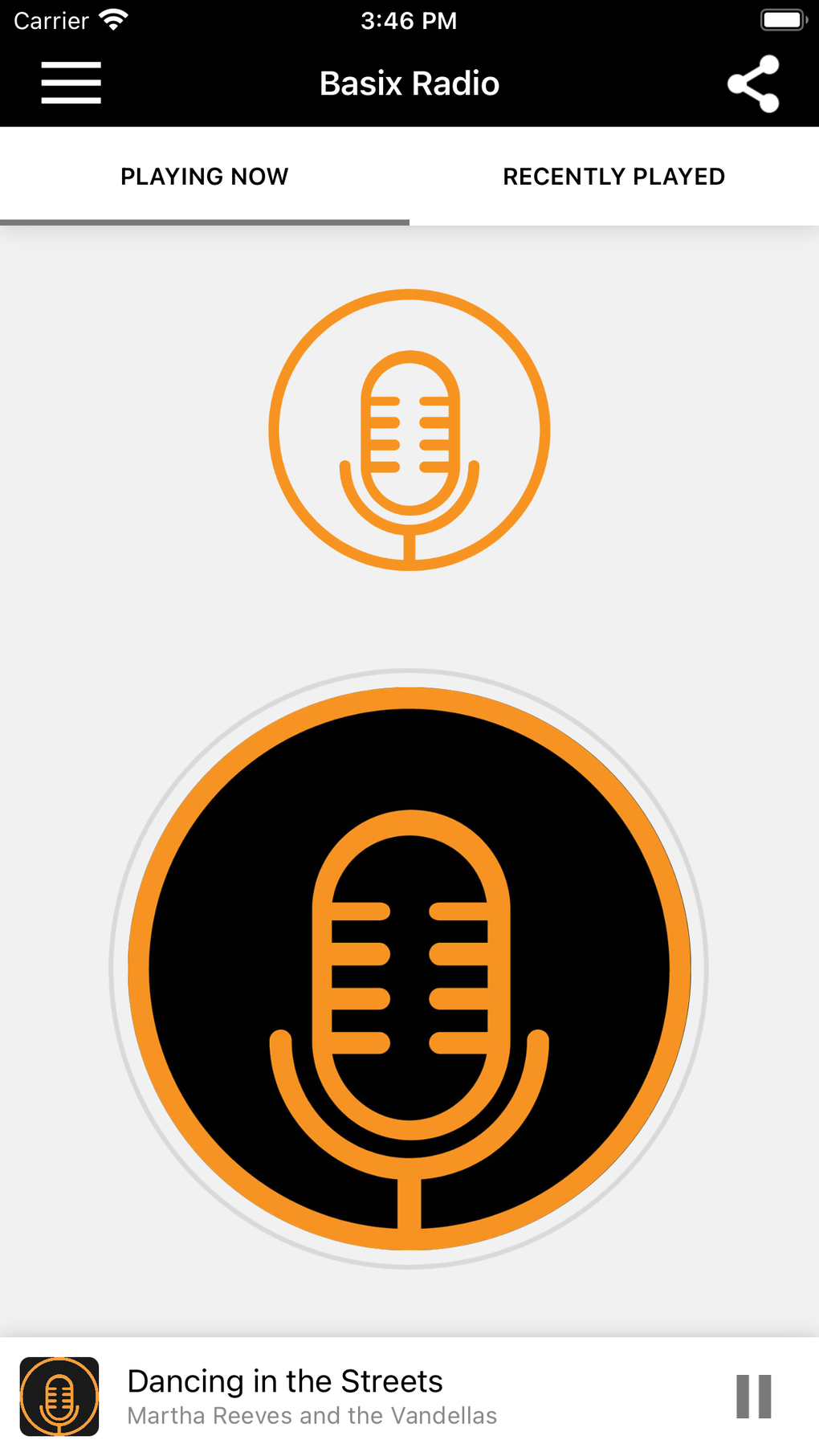Select the Playing Now tab
Screen dimensions: 819x1456
[x=204, y=177]
